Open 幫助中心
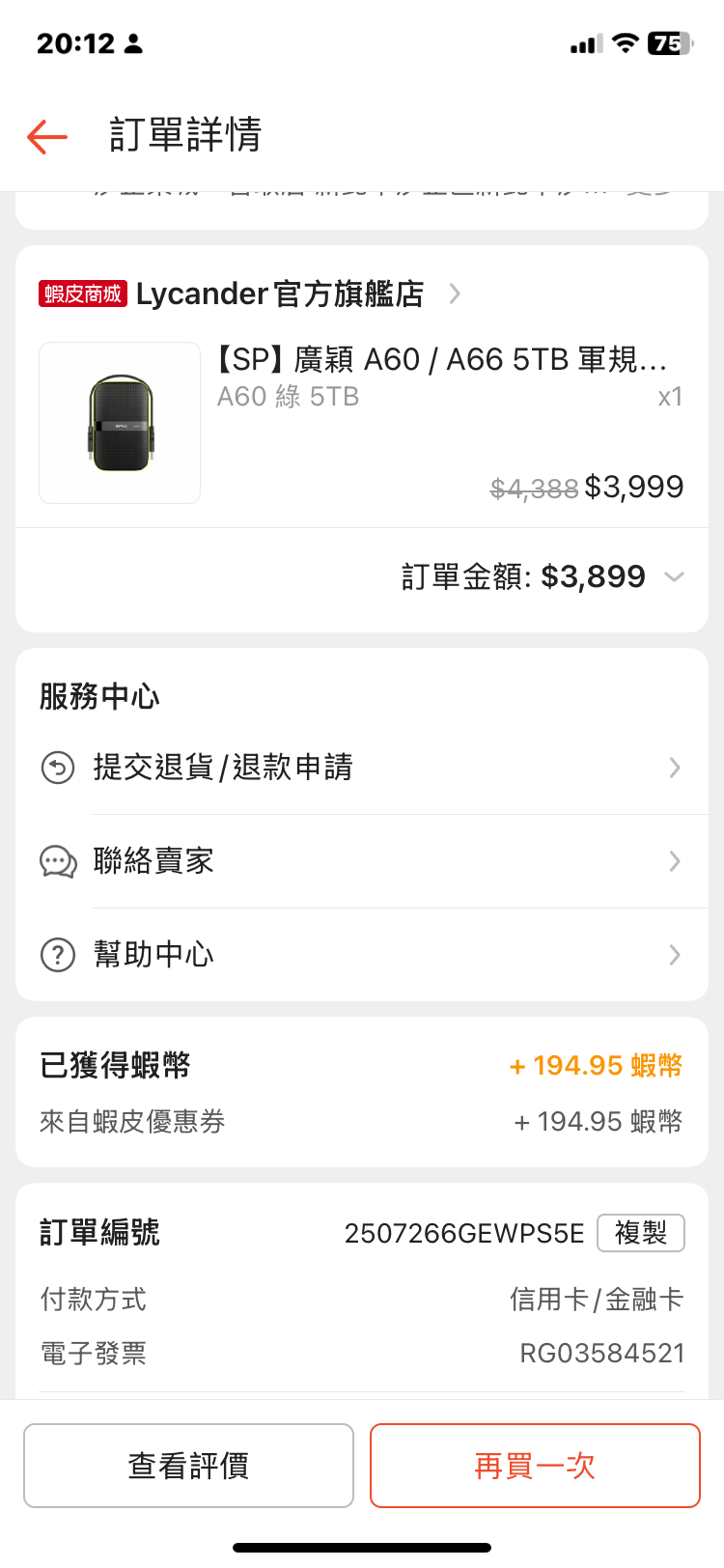The width and height of the screenshot is (724, 1568). (361, 955)
